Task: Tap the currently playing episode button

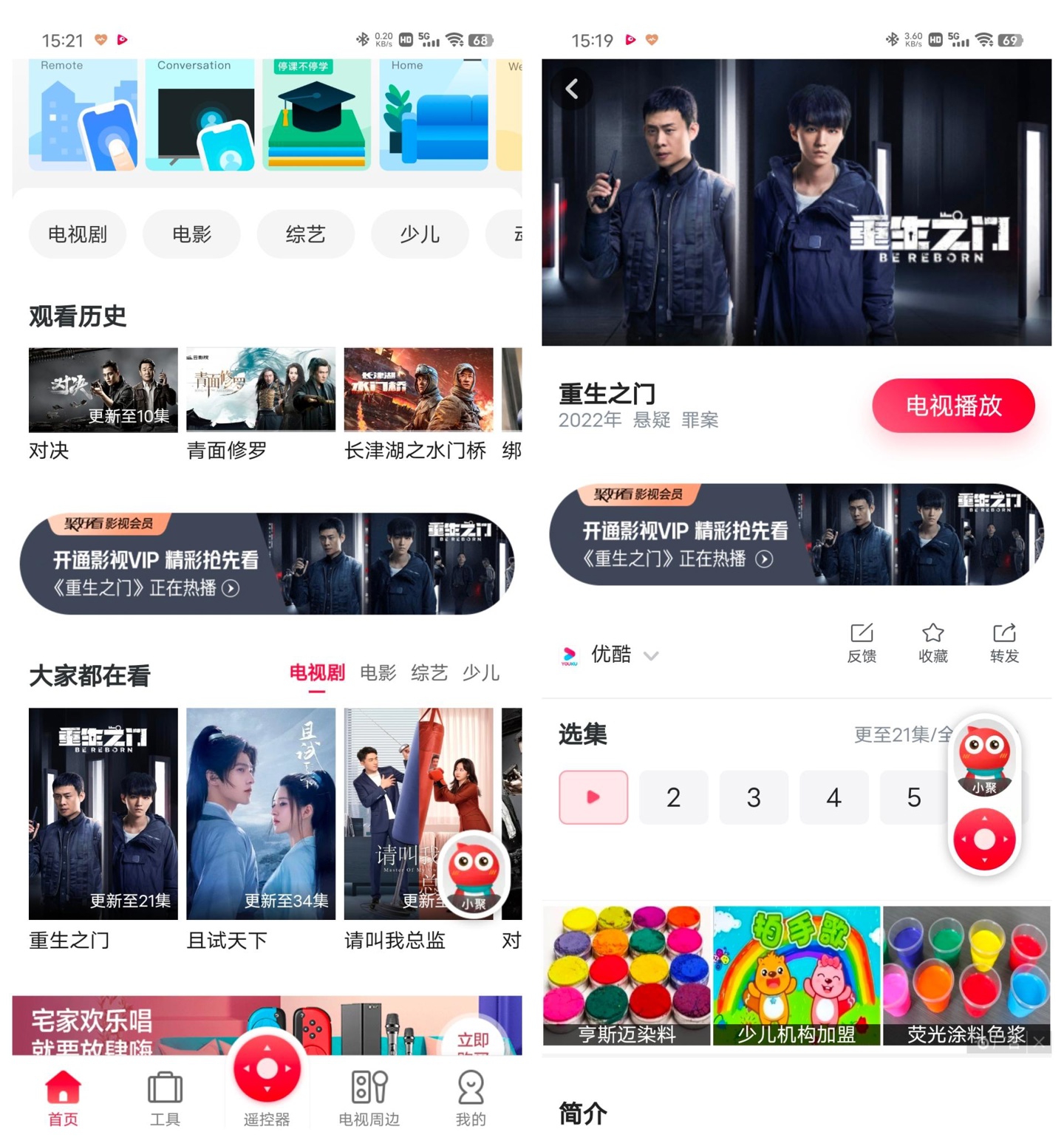Action: 593,797
